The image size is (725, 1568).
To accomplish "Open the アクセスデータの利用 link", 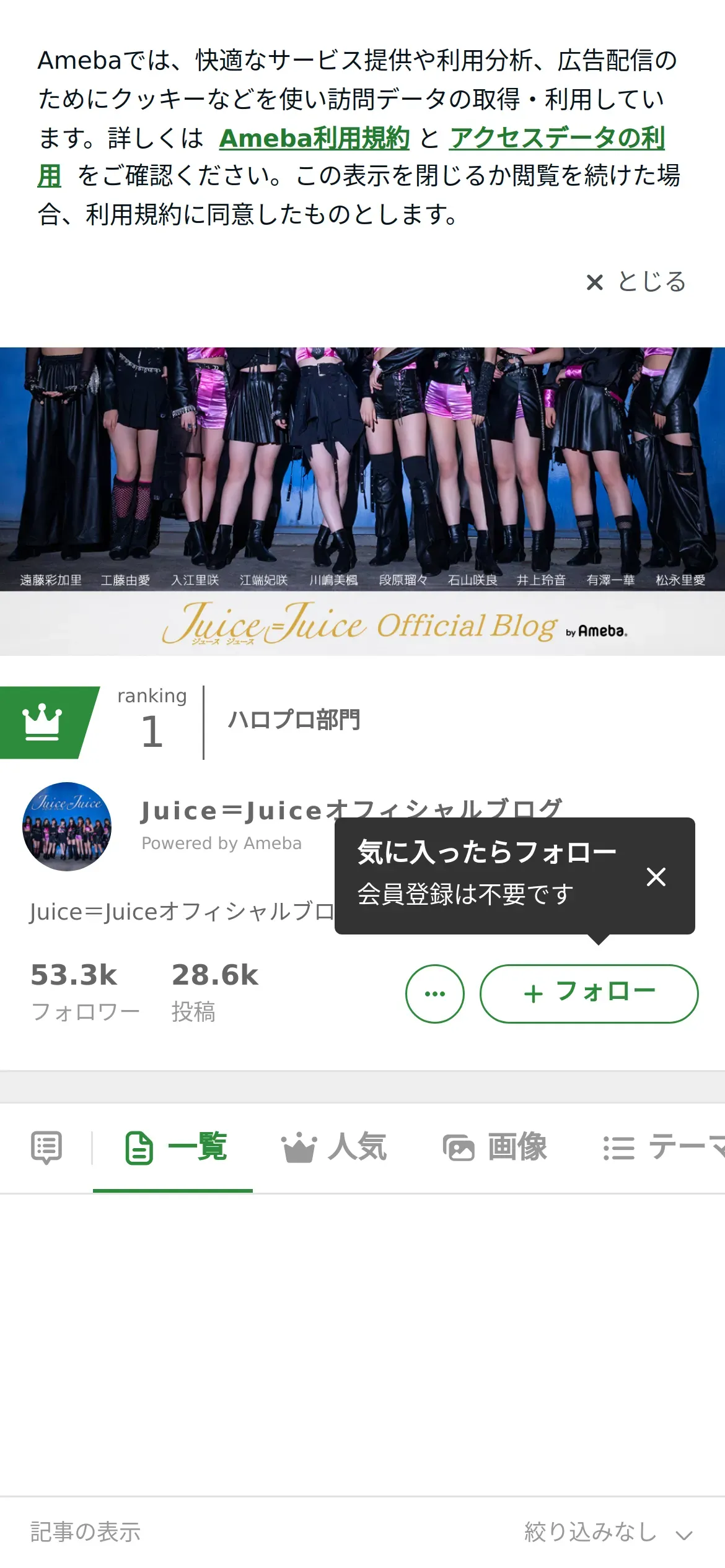I will pos(556,137).
